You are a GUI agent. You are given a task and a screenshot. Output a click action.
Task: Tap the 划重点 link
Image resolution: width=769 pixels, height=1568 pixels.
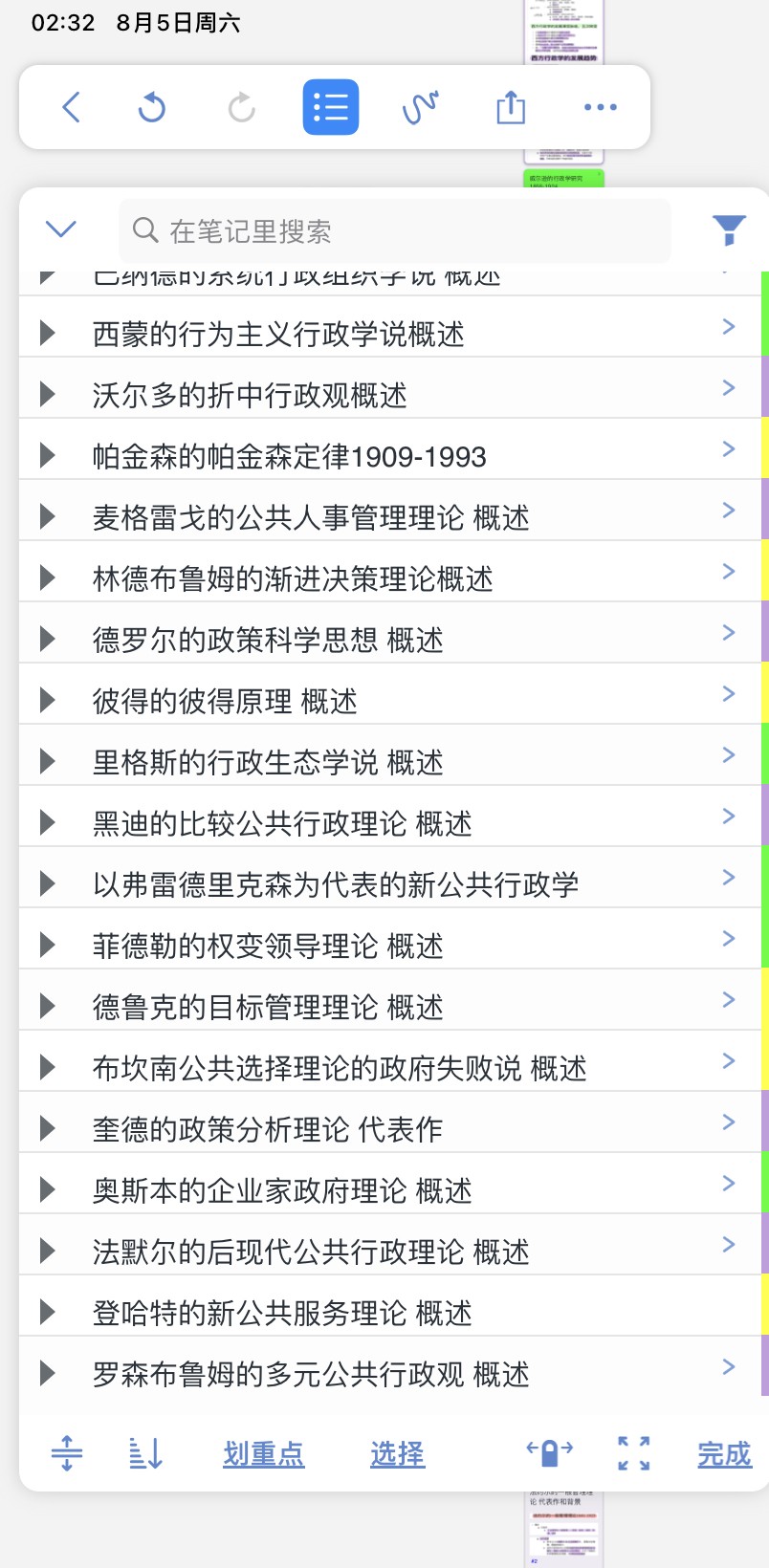pos(264,1454)
